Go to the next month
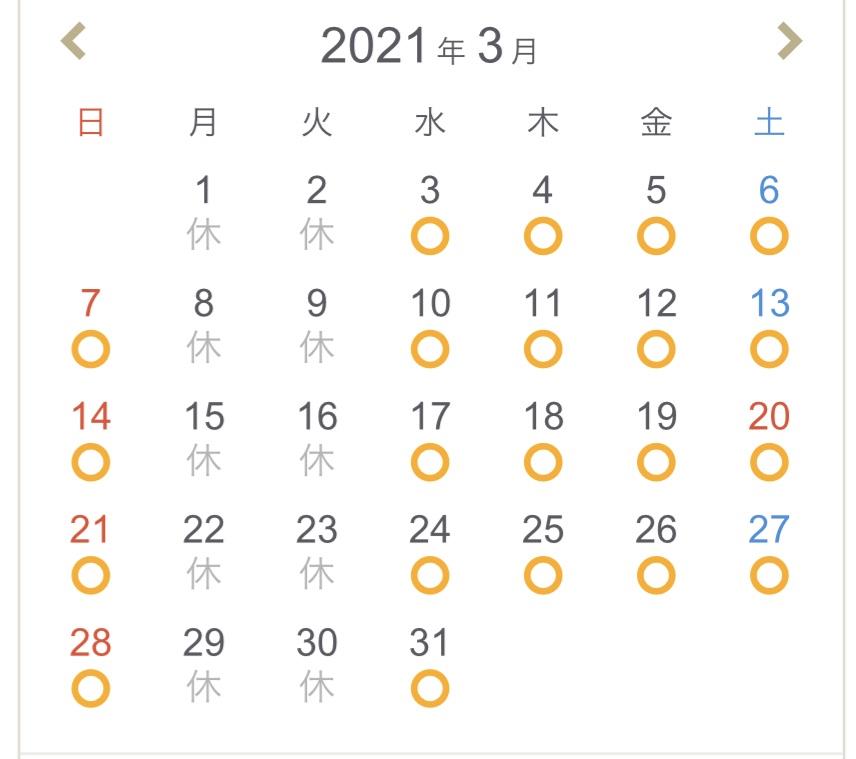The height and width of the screenshot is (759, 856). pos(789,41)
